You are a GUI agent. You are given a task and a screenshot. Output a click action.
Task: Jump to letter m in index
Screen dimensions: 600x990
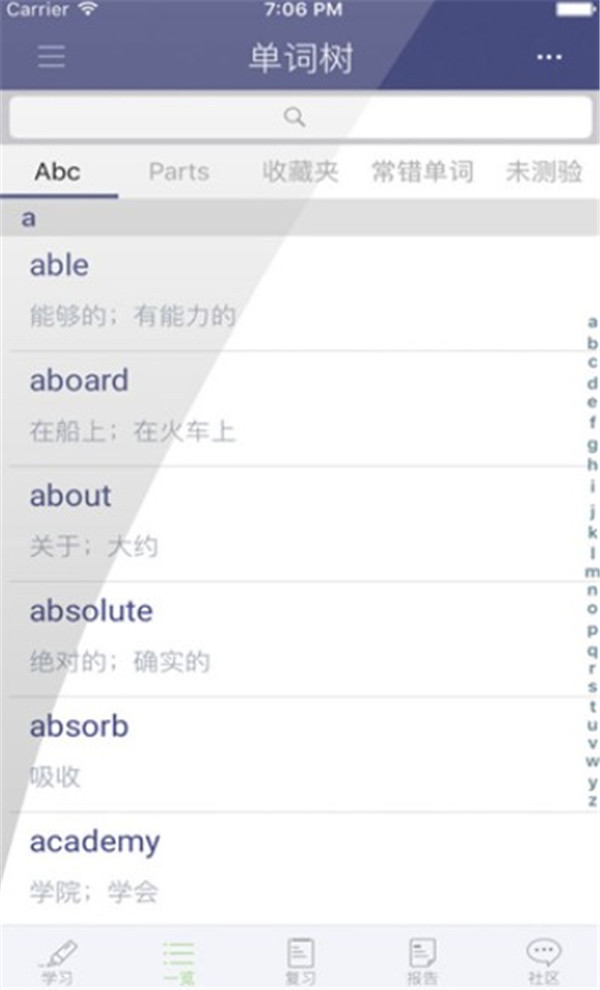[592, 572]
